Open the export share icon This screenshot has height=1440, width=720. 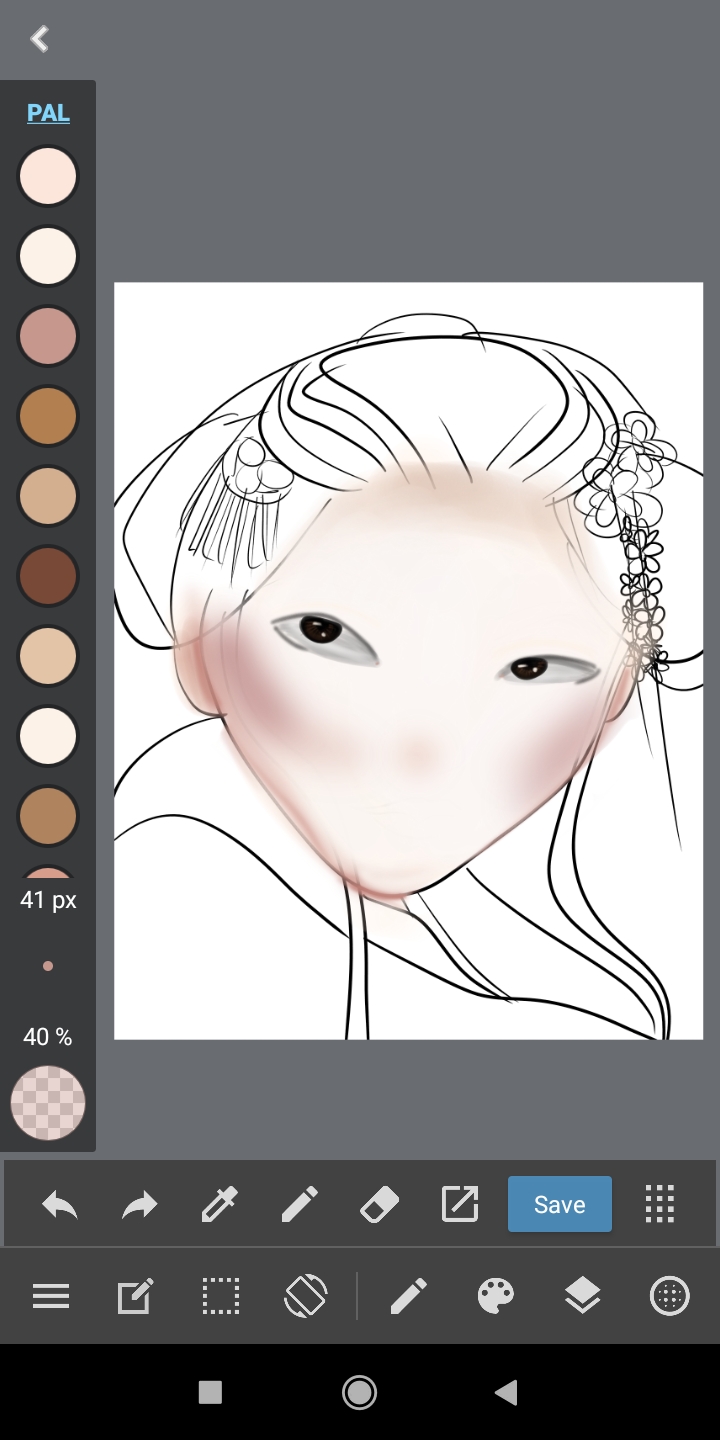point(460,1204)
